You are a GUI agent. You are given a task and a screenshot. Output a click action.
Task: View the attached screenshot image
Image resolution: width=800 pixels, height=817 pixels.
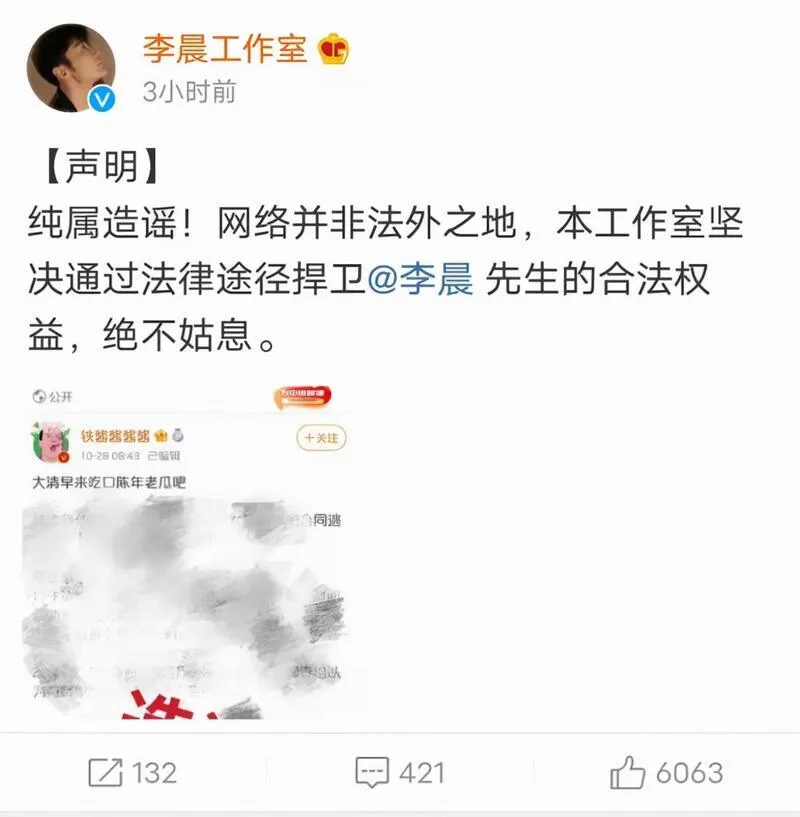tap(186, 552)
